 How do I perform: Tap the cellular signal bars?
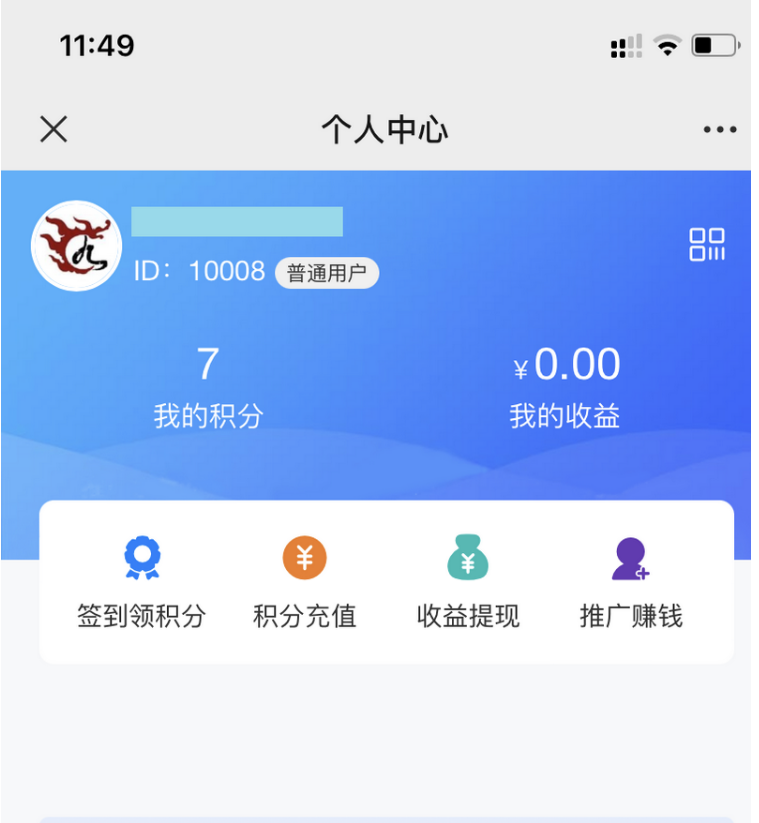(625, 44)
